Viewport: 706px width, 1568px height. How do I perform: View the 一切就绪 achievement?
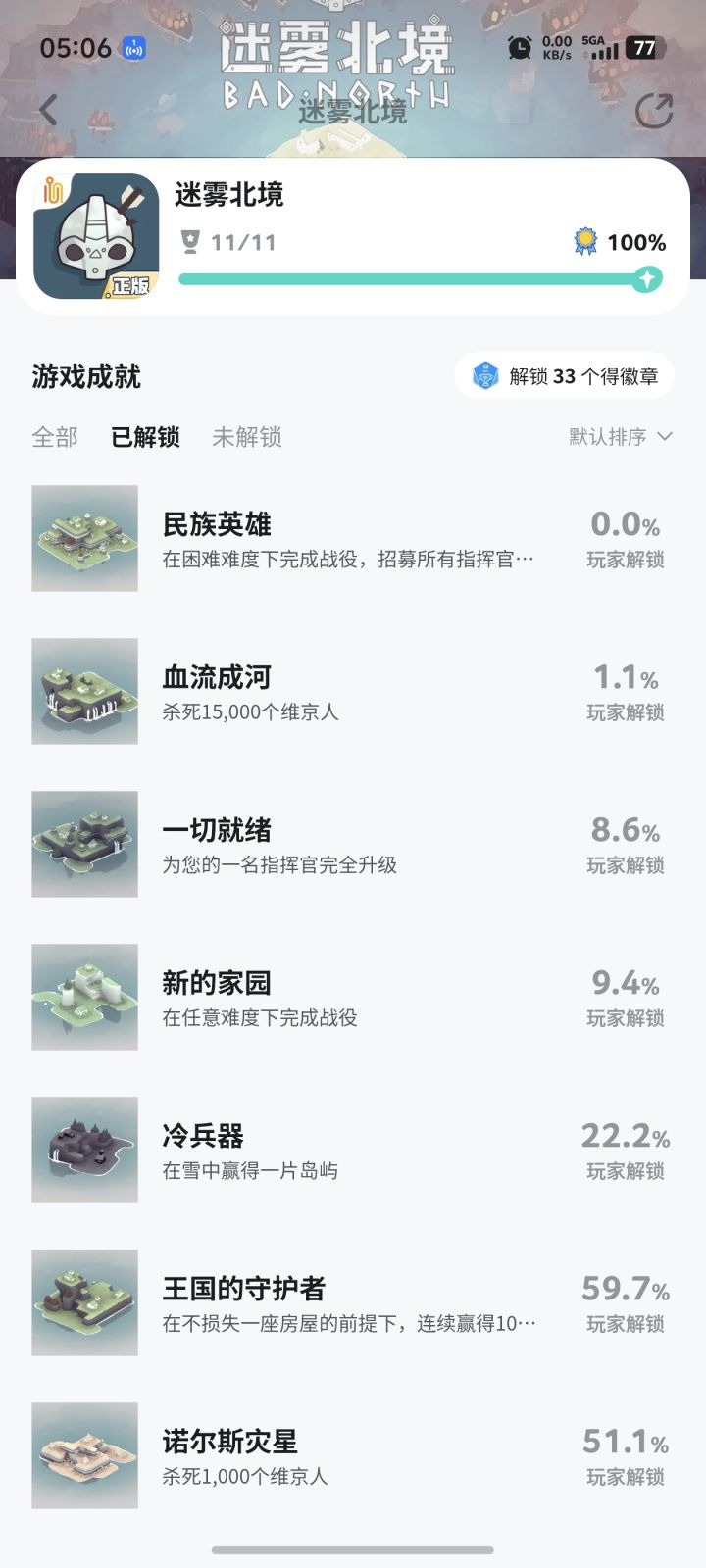(x=353, y=845)
